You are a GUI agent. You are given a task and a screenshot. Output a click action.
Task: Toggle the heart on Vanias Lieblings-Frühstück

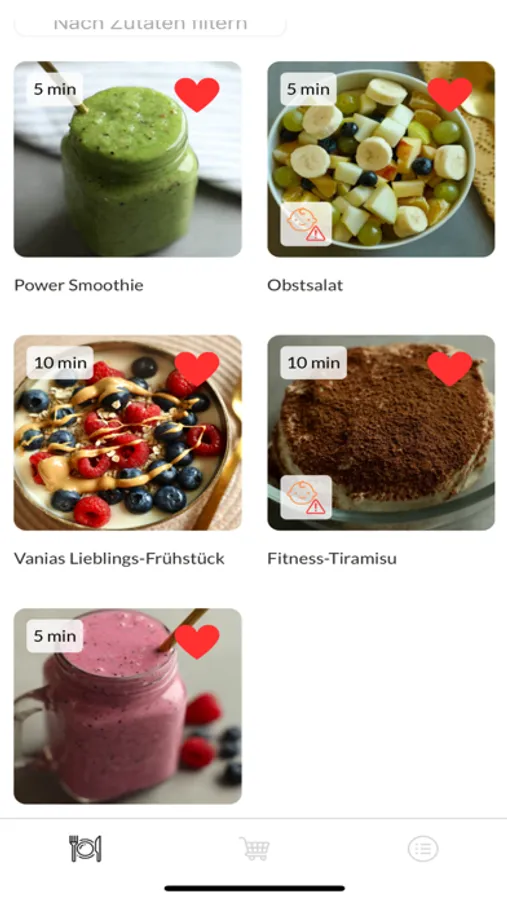point(197,368)
